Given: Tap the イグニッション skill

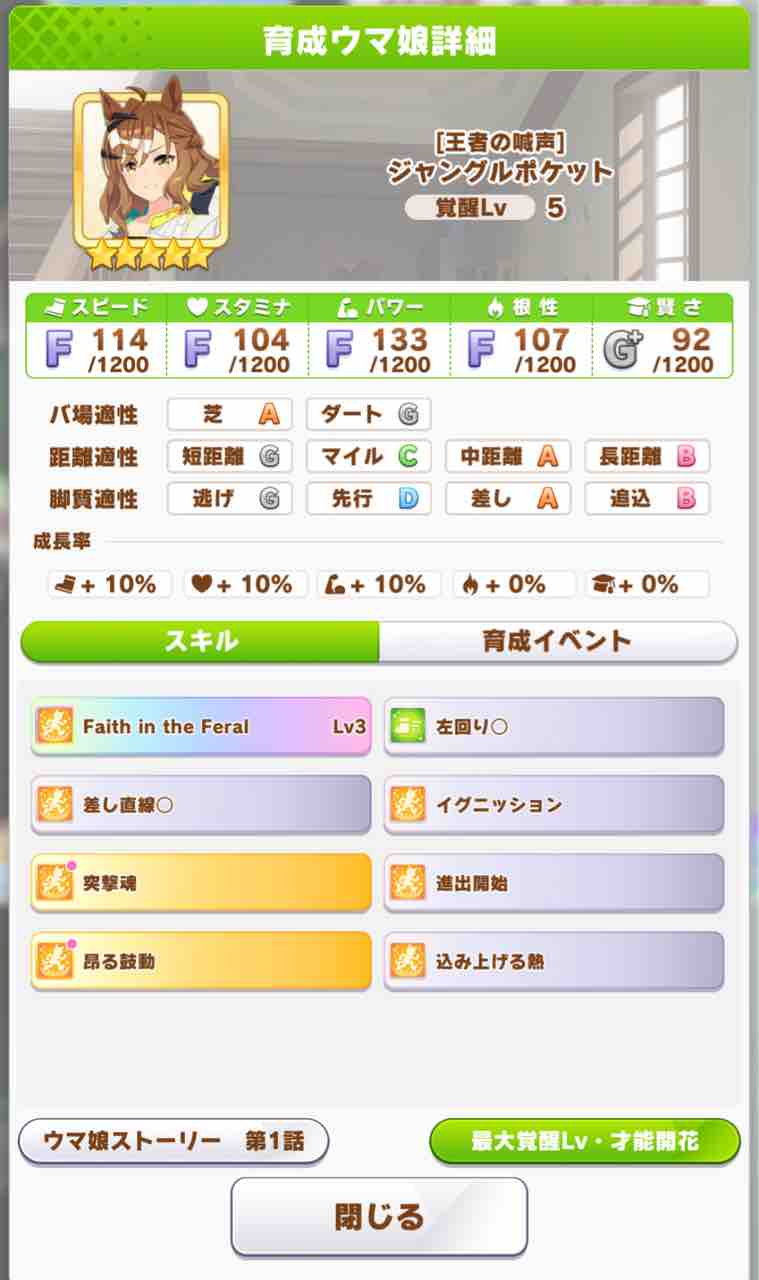Looking at the screenshot, I should [554, 804].
